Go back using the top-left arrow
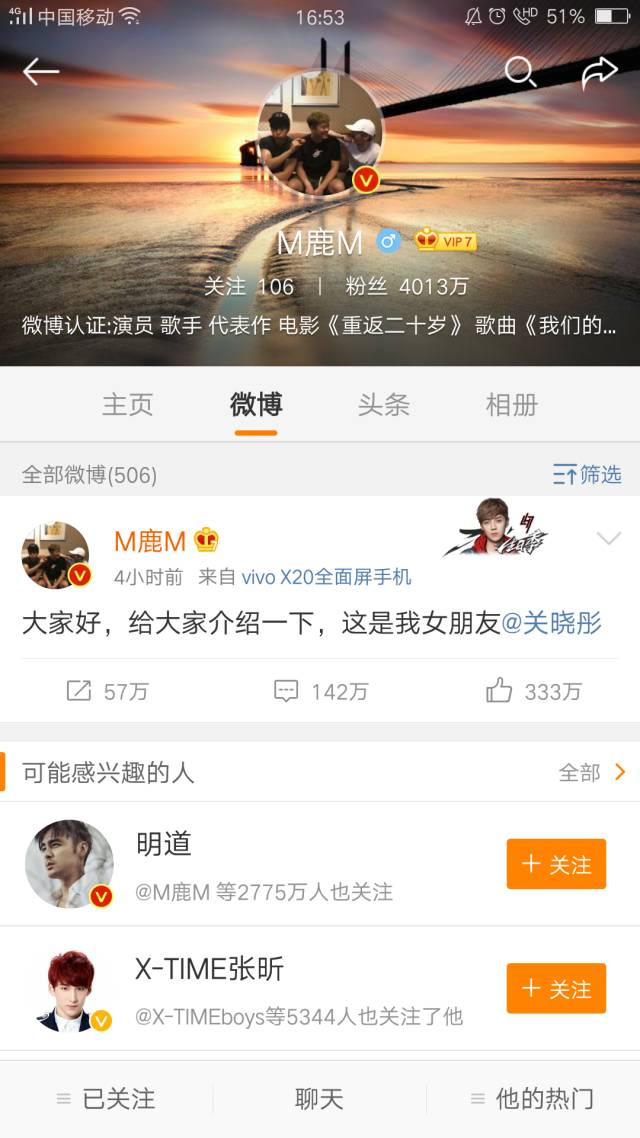This screenshot has height=1138, width=640. 41,71
